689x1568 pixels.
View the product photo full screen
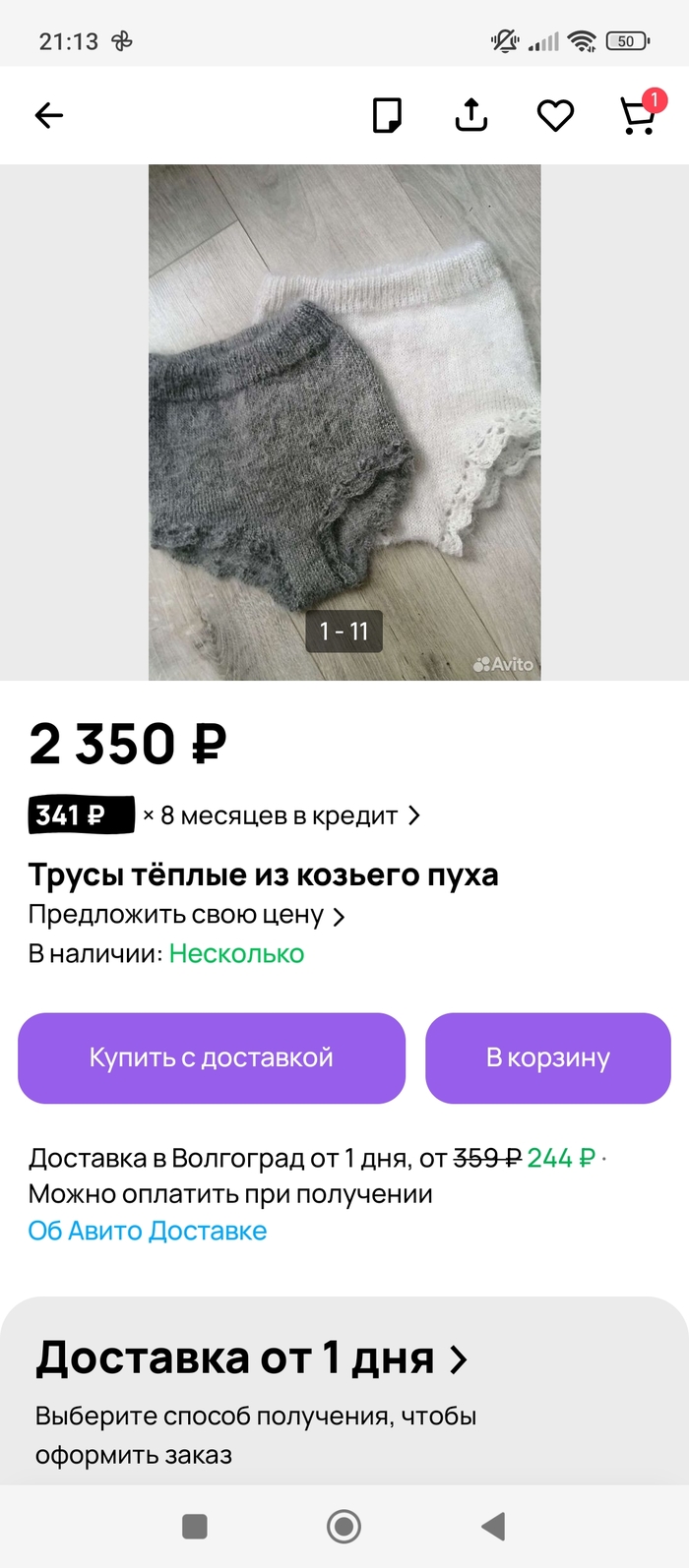point(344,422)
